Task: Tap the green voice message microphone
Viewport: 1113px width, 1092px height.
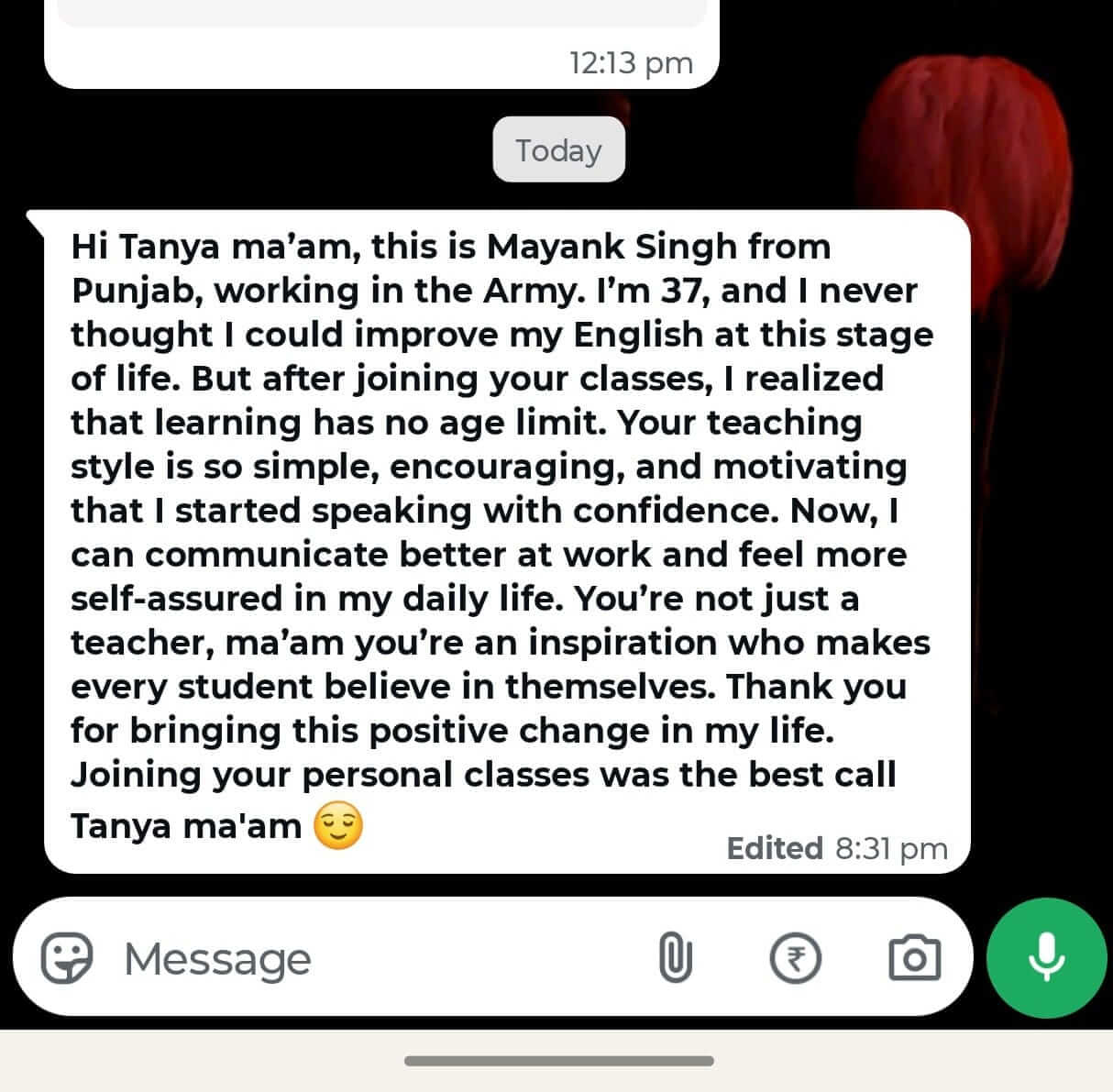Action: pos(1046,958)
